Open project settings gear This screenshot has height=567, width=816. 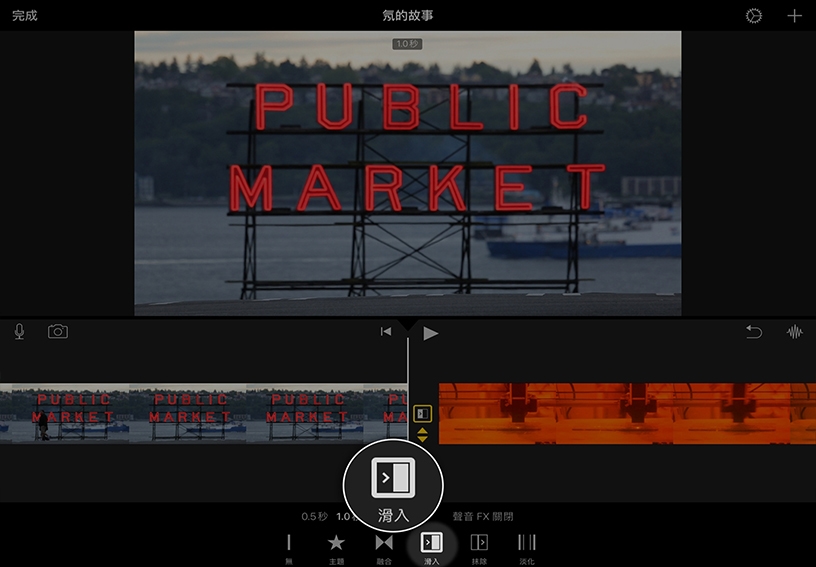pos(754,16)
